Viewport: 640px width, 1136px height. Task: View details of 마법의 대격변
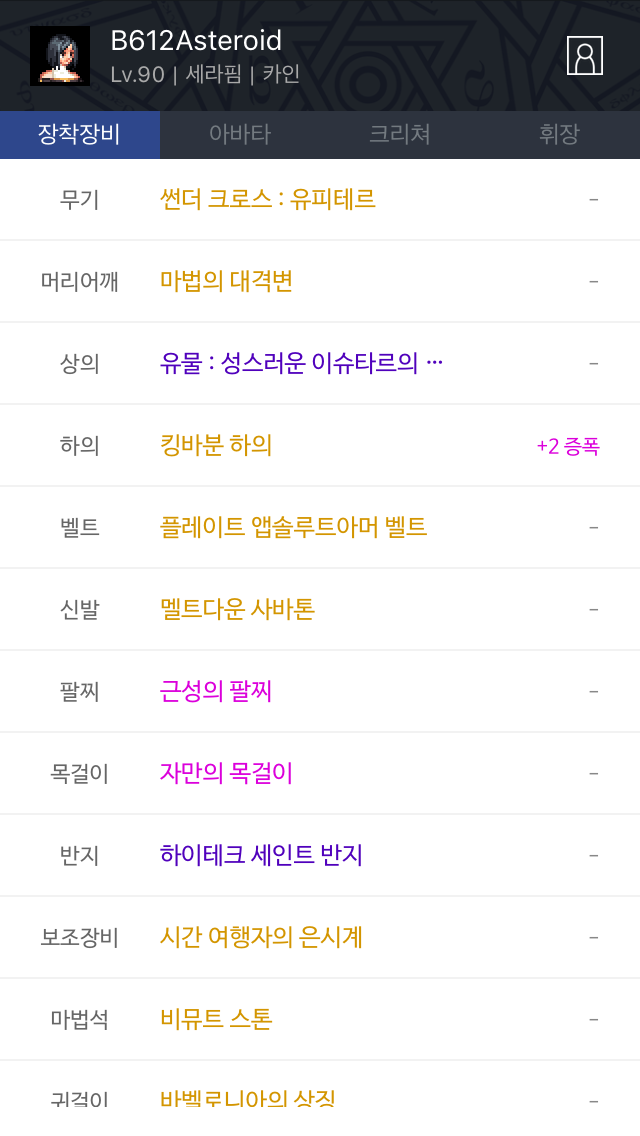click(x=320, y=281)
